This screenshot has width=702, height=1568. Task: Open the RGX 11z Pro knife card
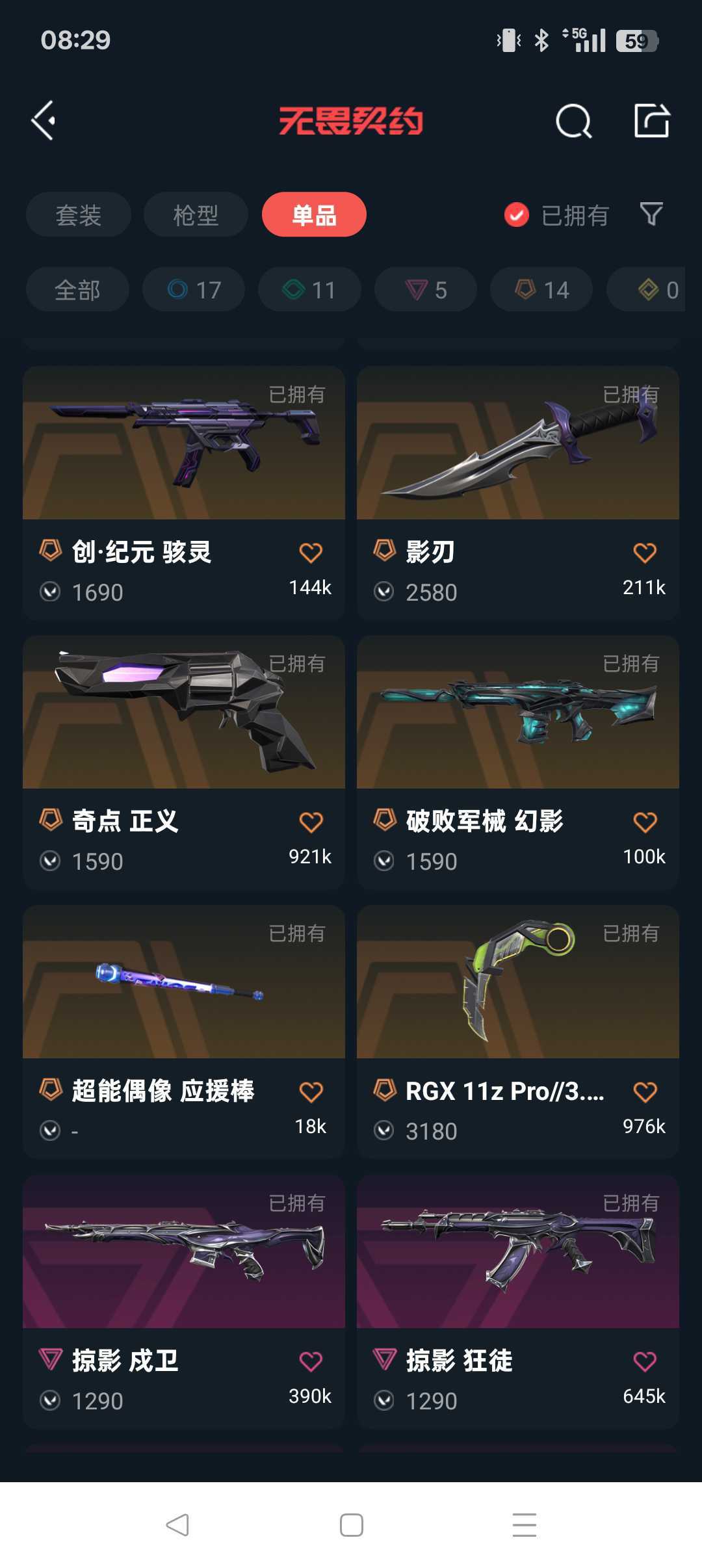(518, 1032)
